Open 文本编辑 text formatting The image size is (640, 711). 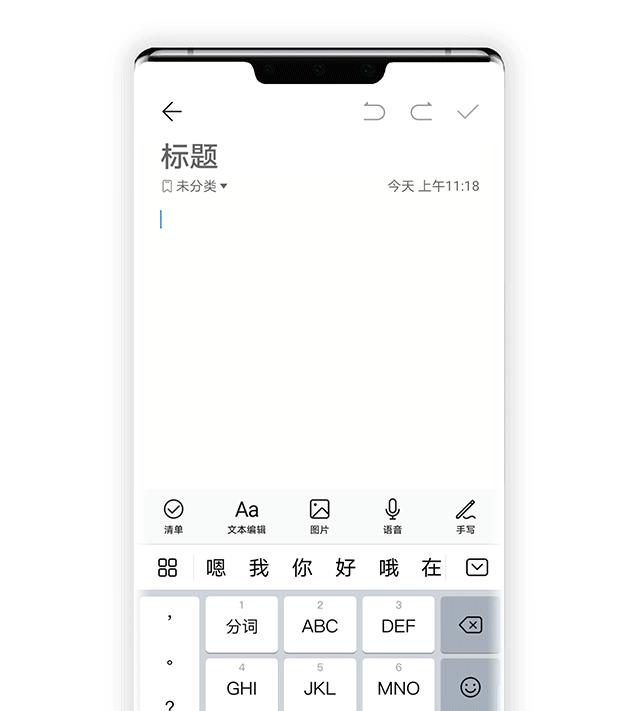pyautogui.click(x=246, y=516)
